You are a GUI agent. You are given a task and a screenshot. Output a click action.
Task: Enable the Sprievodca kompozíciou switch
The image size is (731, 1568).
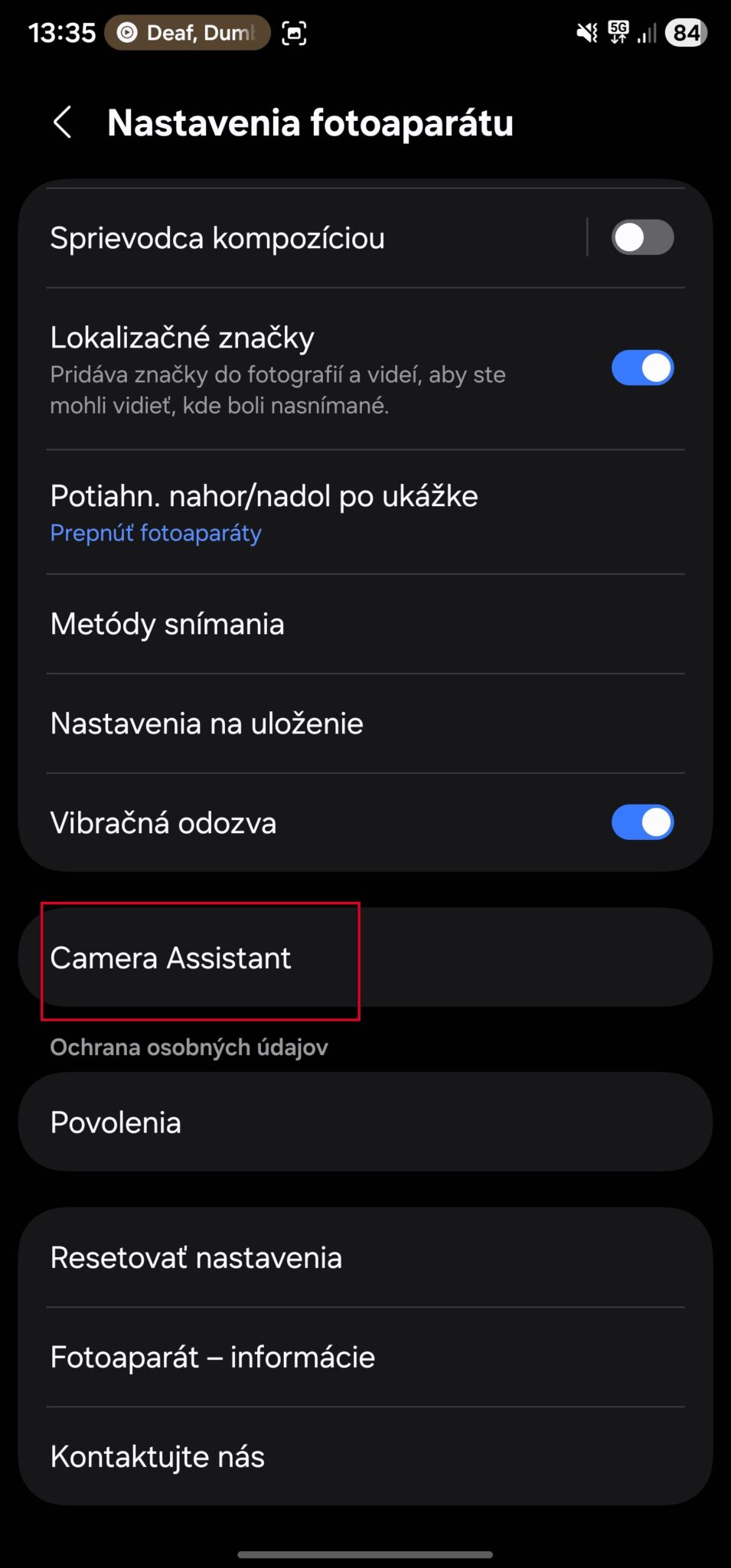tap(641, 237)
